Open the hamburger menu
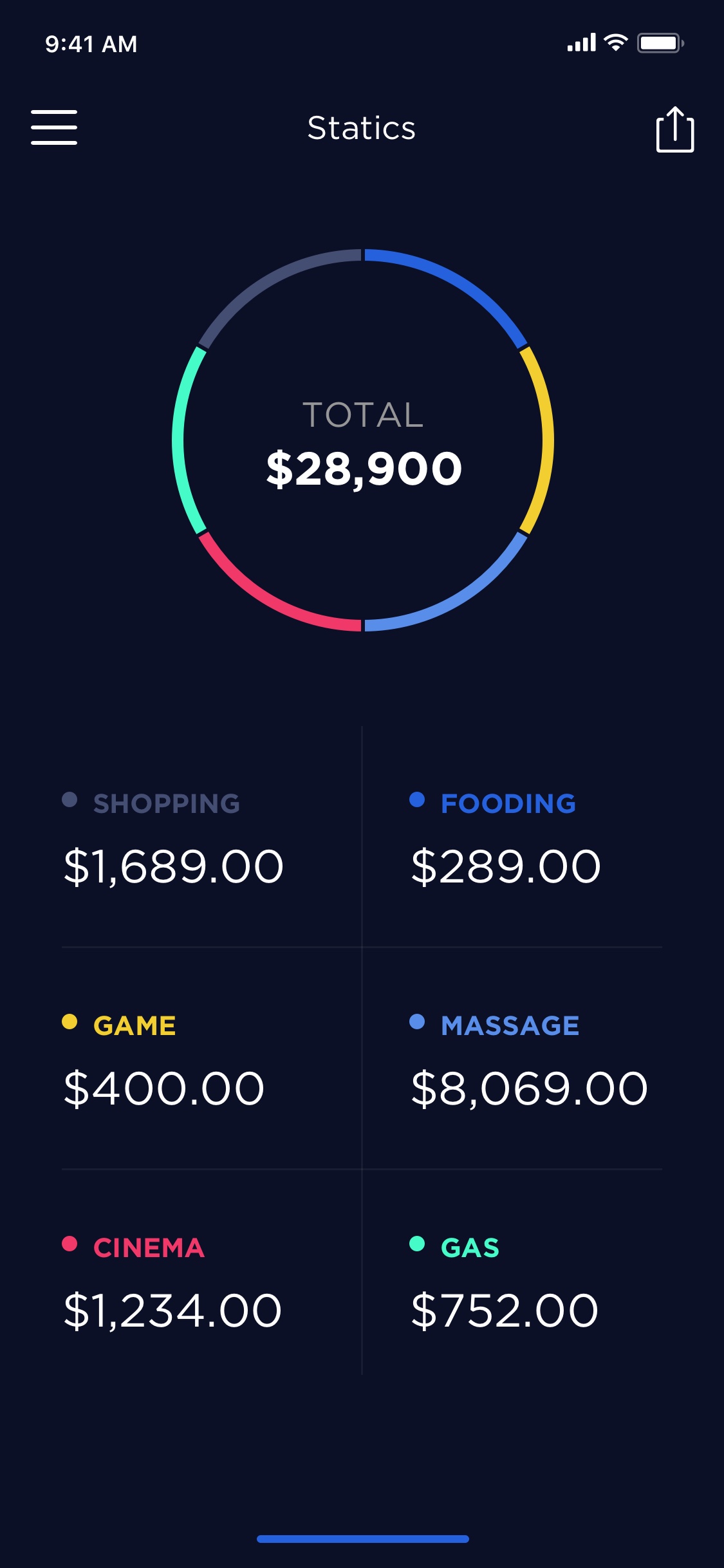The height and width of the screenshot is (1568, 724). click(x=54, y=127)
